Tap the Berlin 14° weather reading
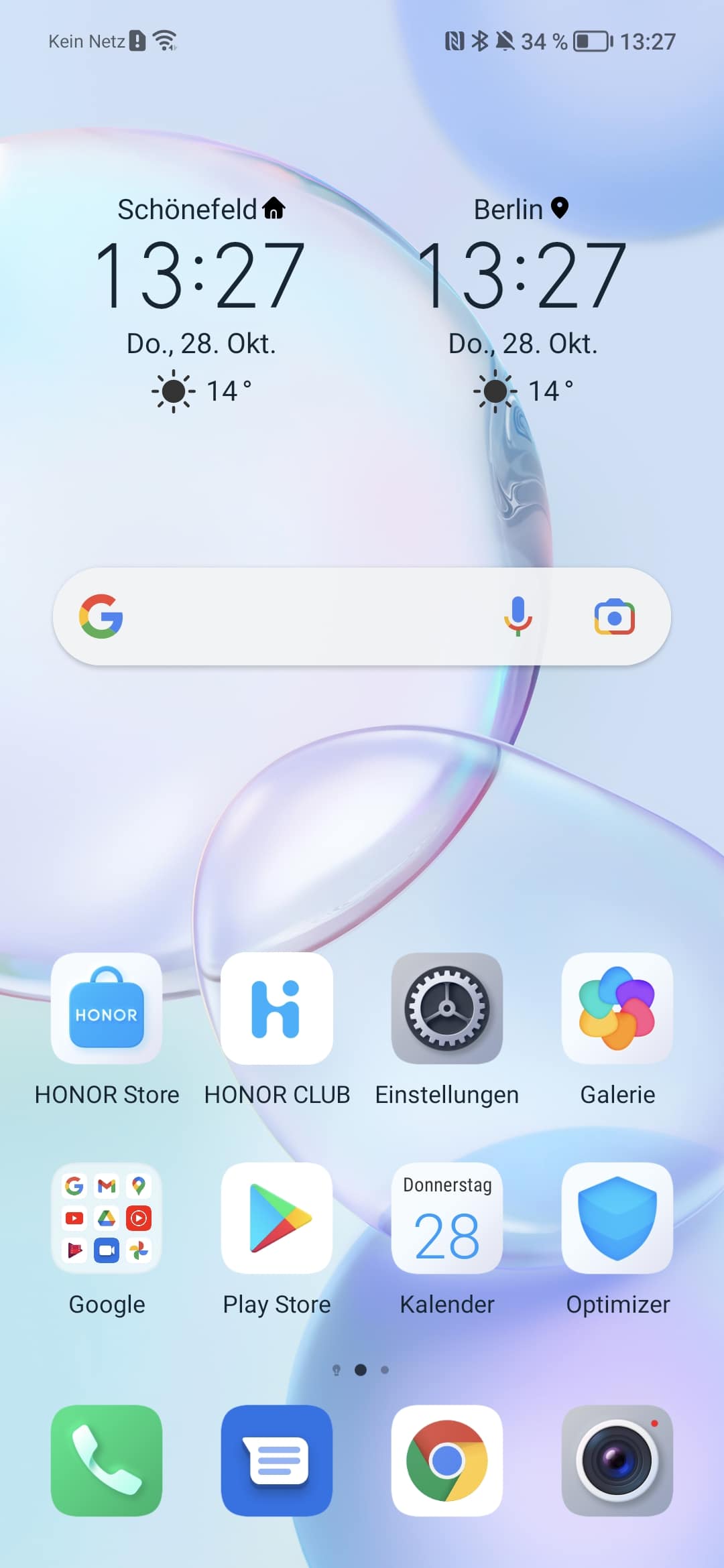This screenshot has width=724, height=1568. click(x=524, y=391)
